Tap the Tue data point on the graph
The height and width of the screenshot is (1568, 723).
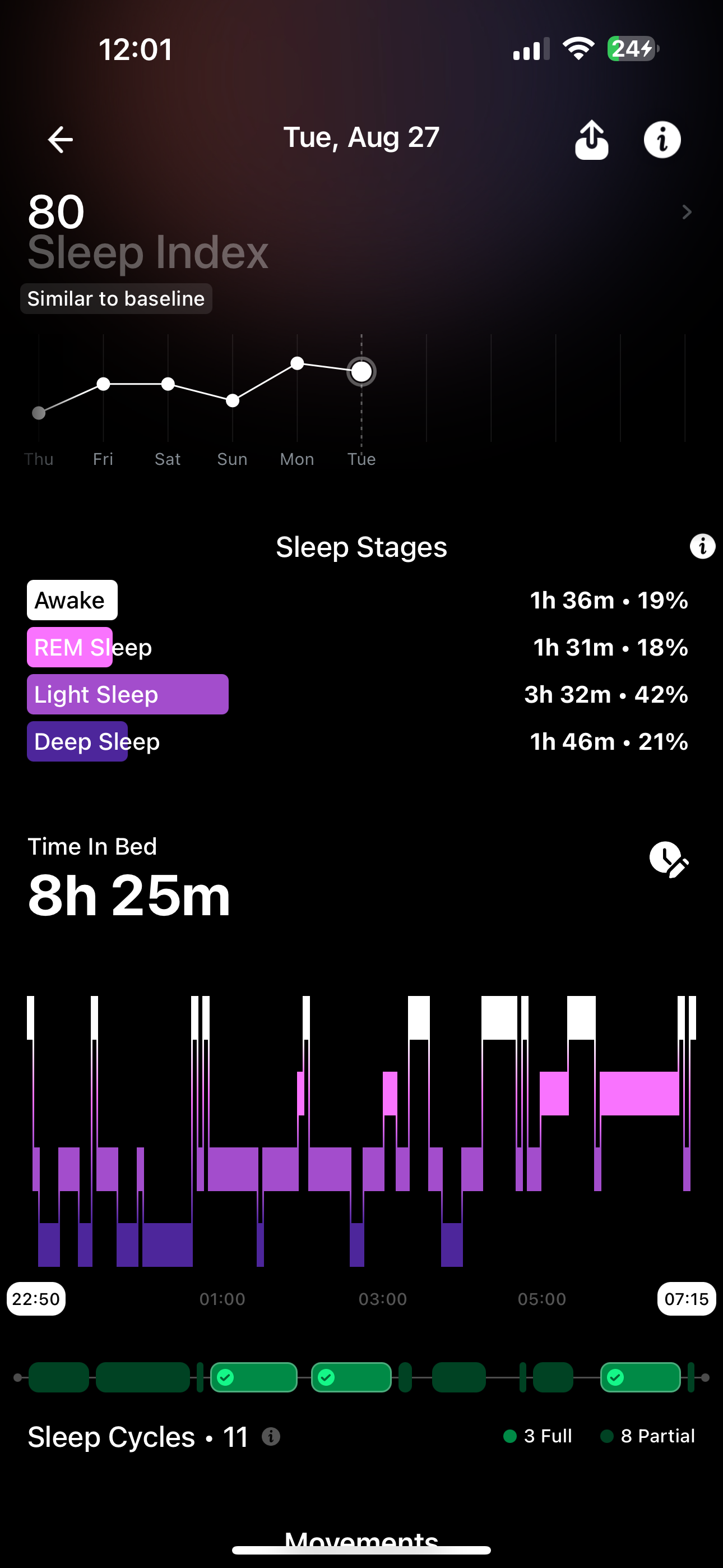pos(361,371)
